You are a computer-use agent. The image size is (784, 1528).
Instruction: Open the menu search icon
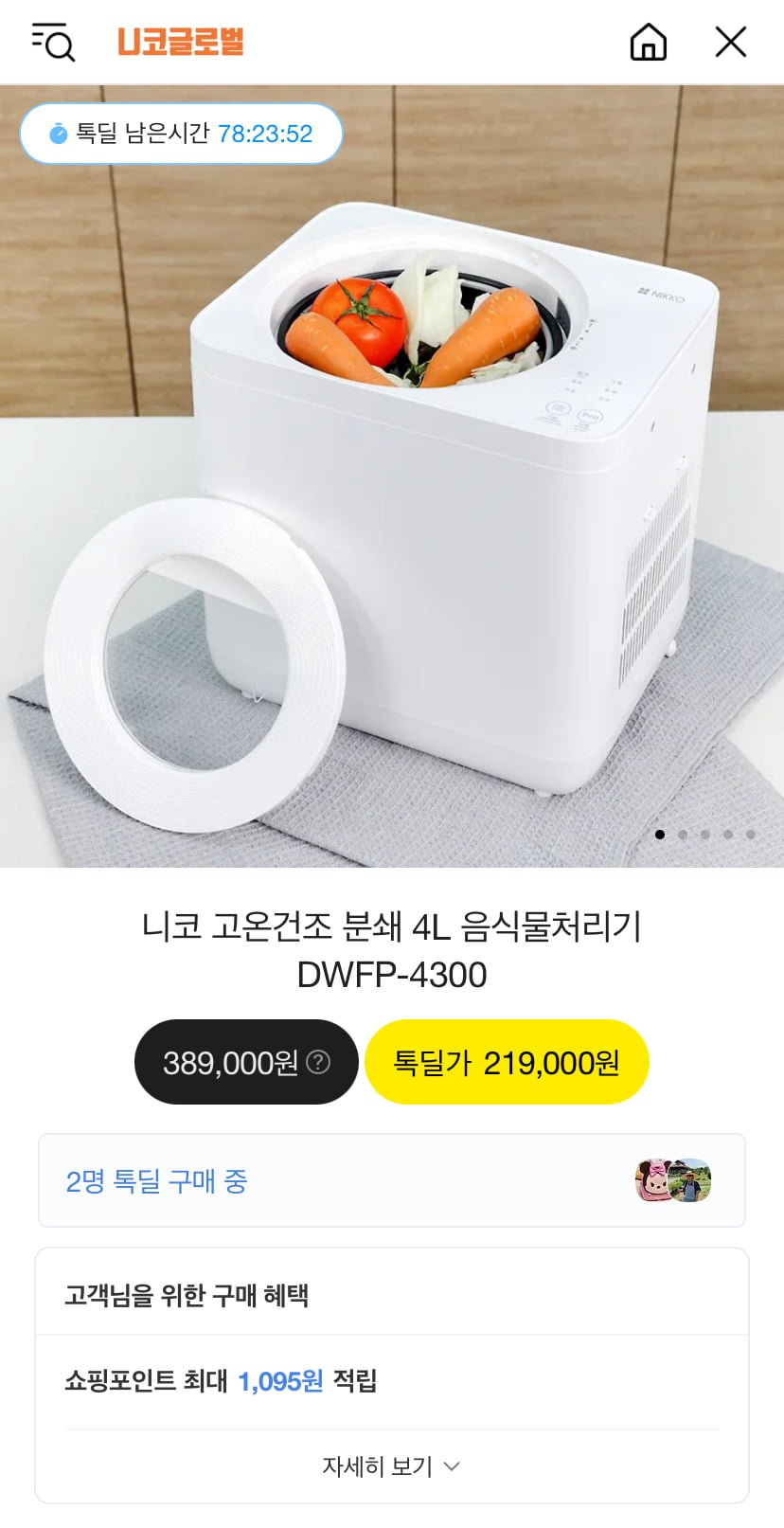pyautogui.click(x=53, y=43)
